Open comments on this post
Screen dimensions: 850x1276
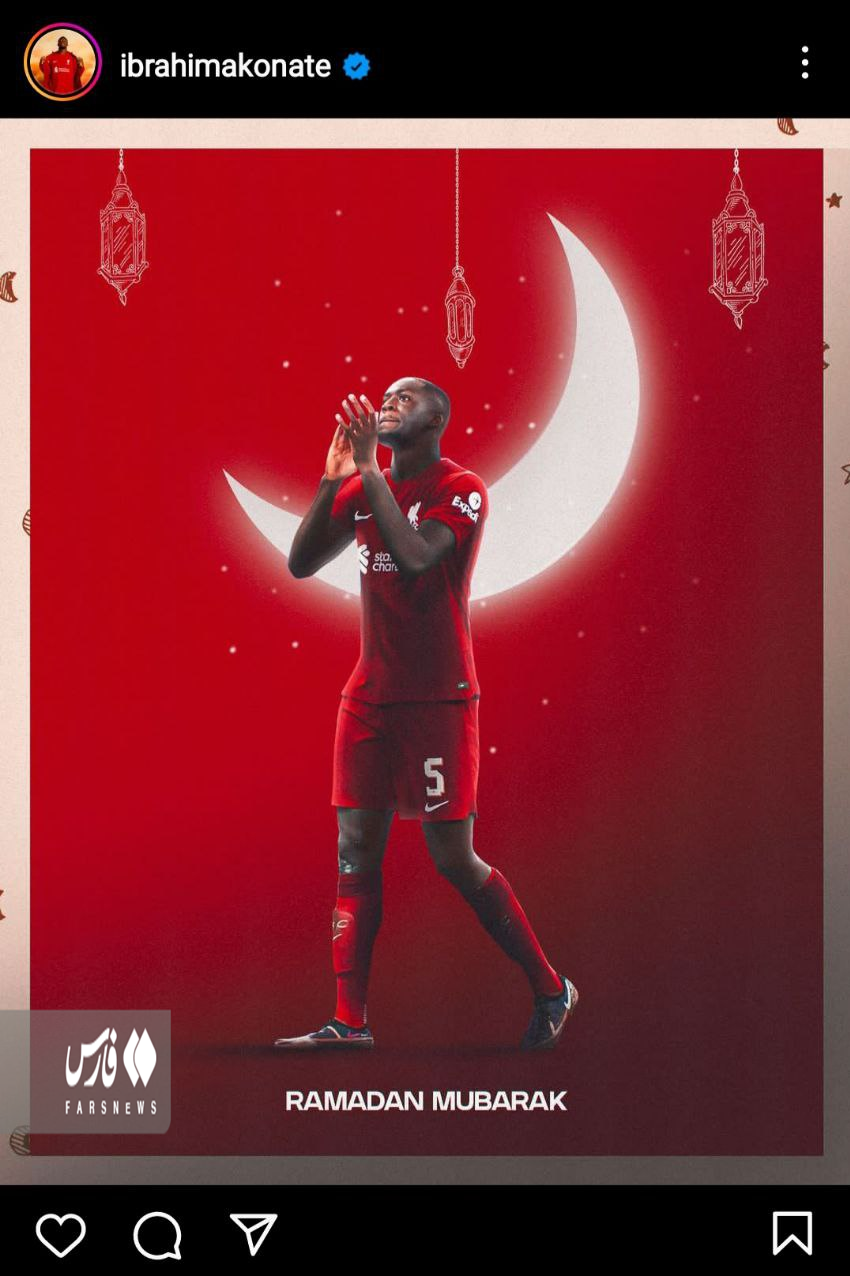(157, 1235)
